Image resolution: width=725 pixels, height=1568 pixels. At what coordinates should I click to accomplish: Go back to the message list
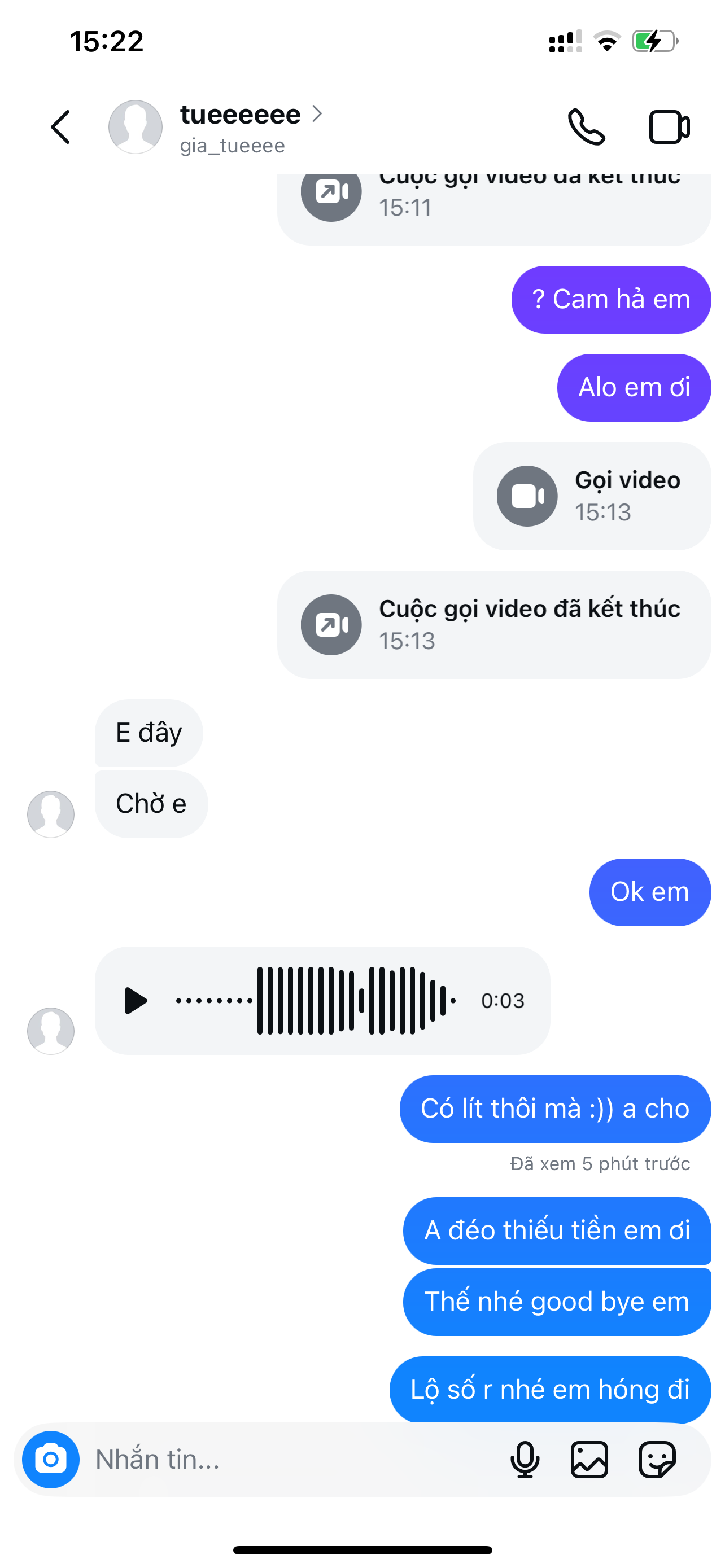[60, 127]
